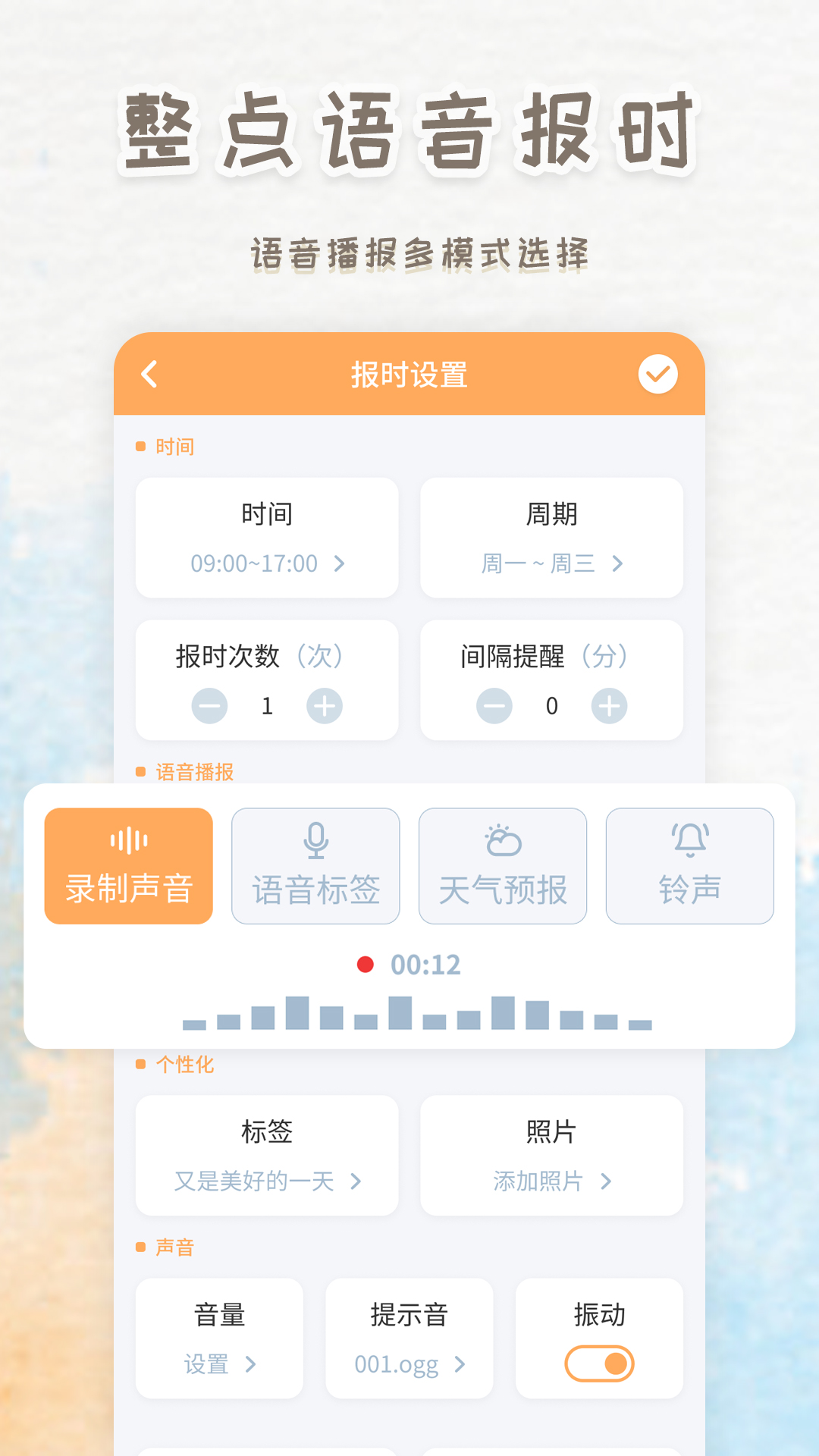This screenshot has width=819, height=1456.
Task: Decrease 间隔提醒 using the minus button
Action: [x=494, y=705]
